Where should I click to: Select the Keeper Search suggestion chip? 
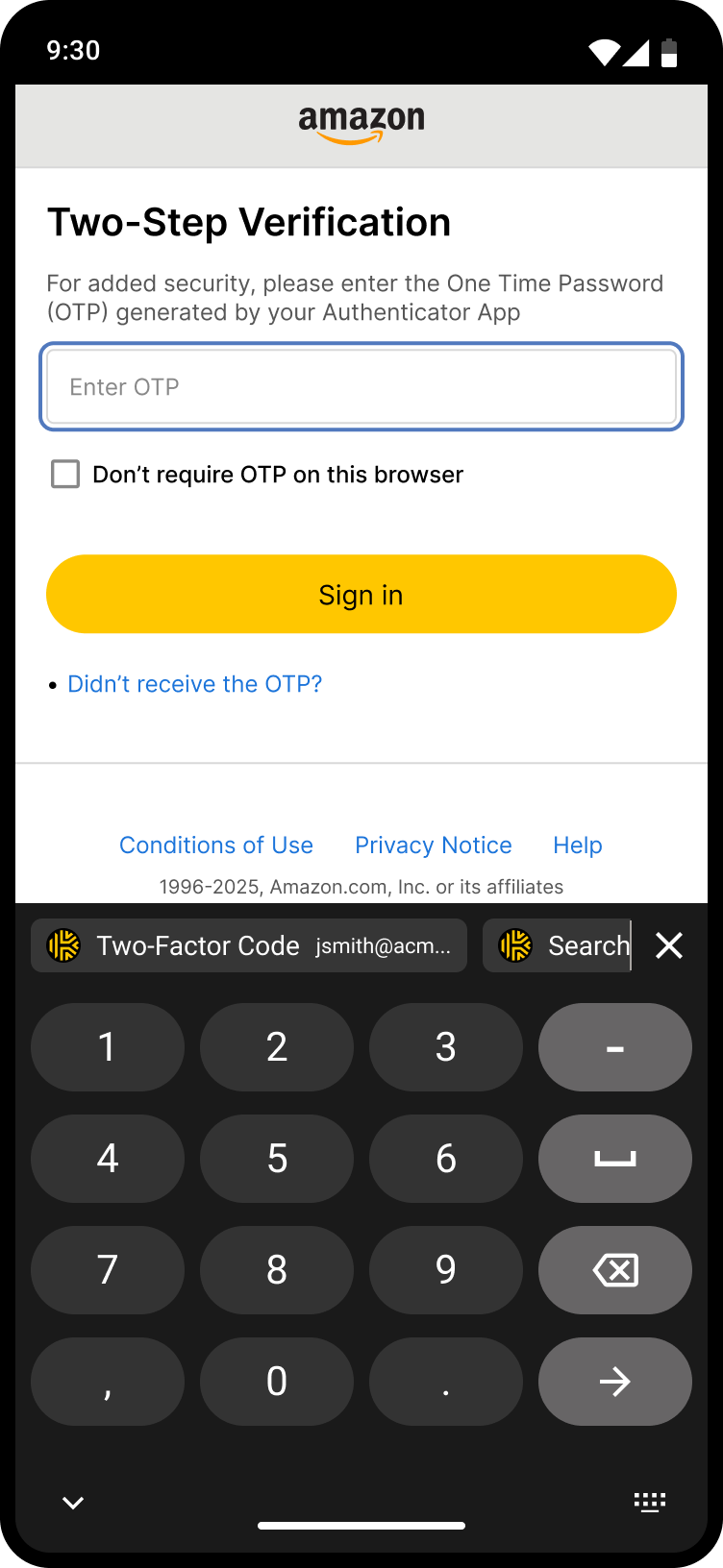click(558, 945)
